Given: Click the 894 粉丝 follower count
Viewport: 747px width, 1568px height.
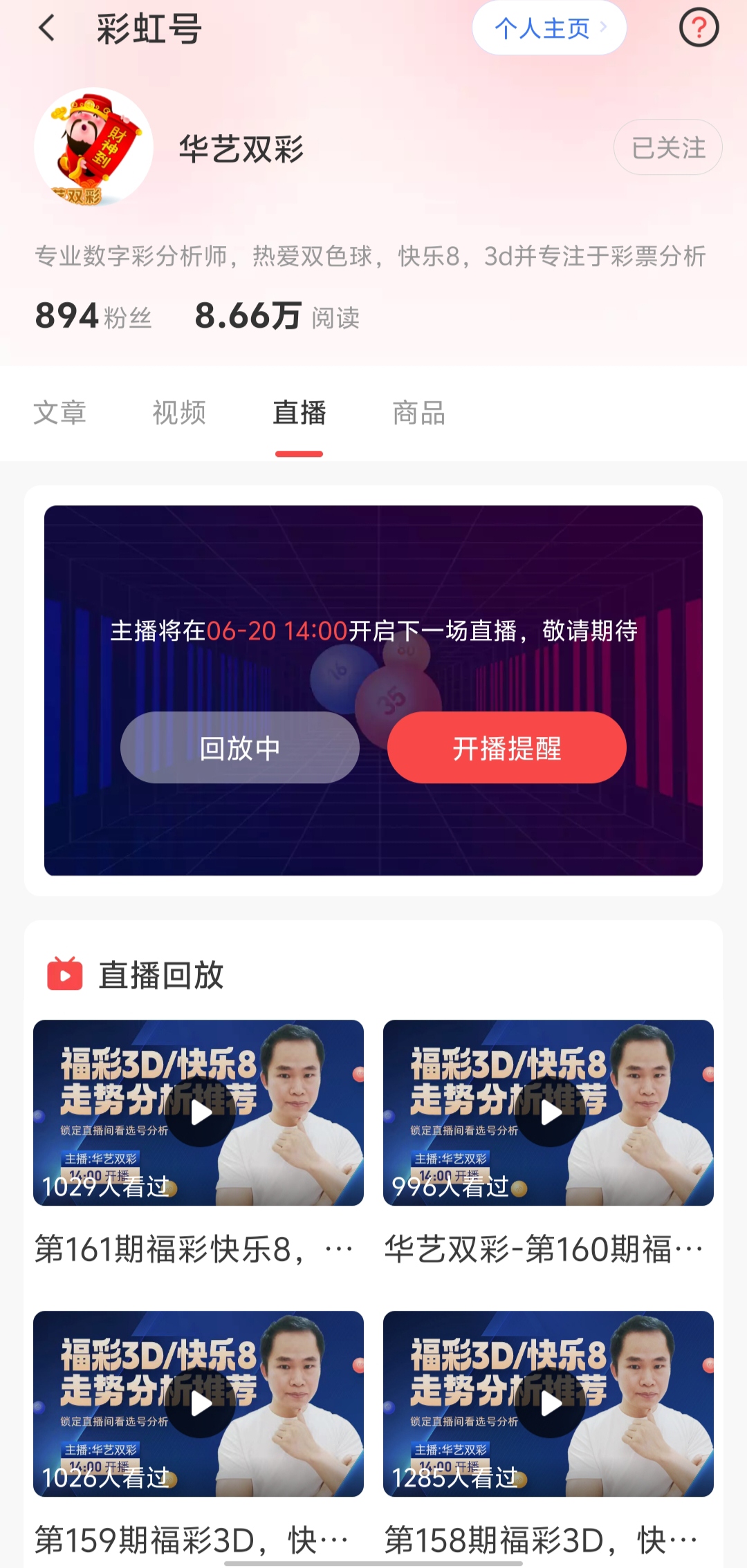Looking at the screenshot, I should coord(94,317).
